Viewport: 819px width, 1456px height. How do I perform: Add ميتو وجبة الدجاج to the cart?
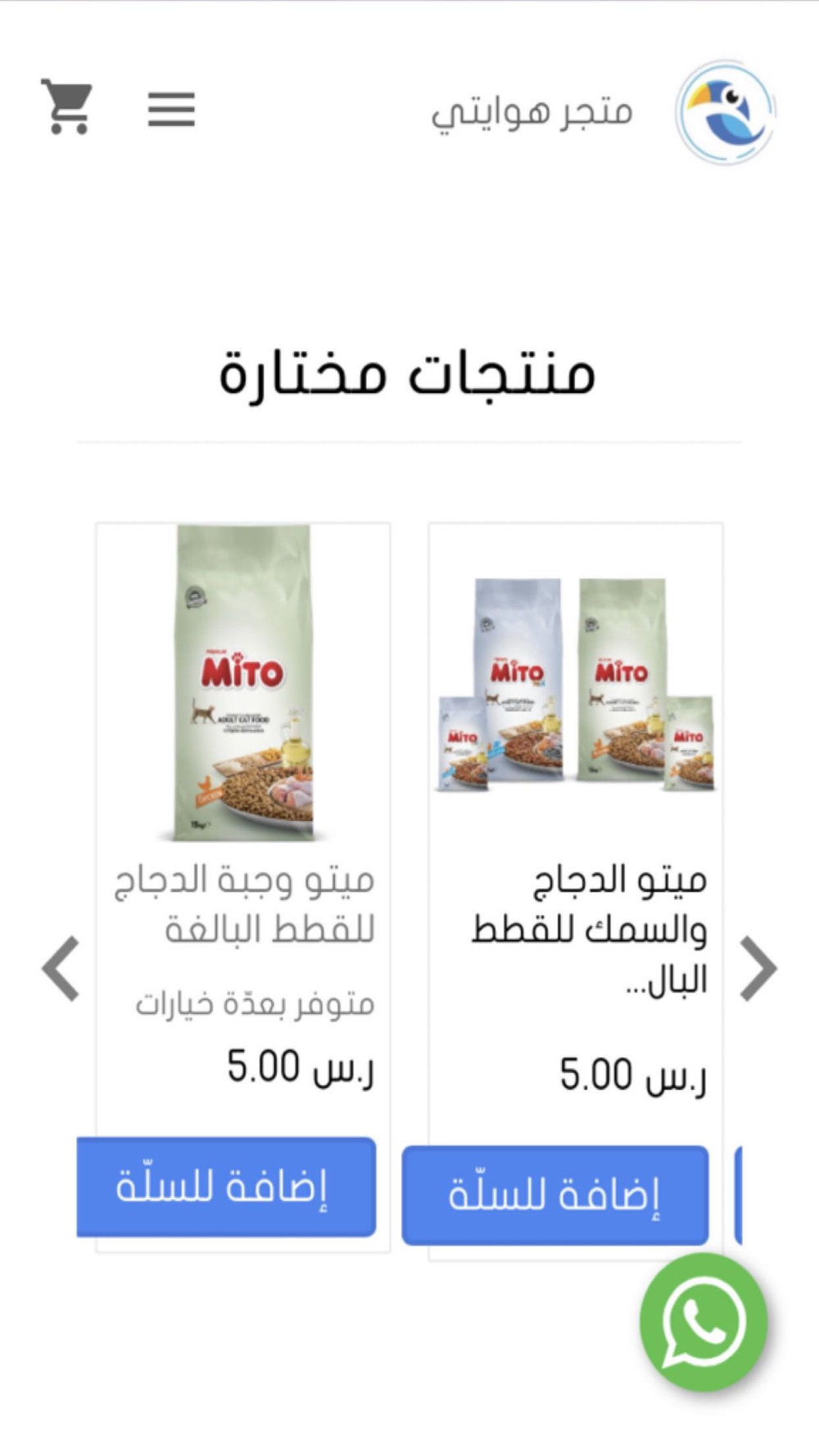pyautogui.click(x=226, y=1187)
